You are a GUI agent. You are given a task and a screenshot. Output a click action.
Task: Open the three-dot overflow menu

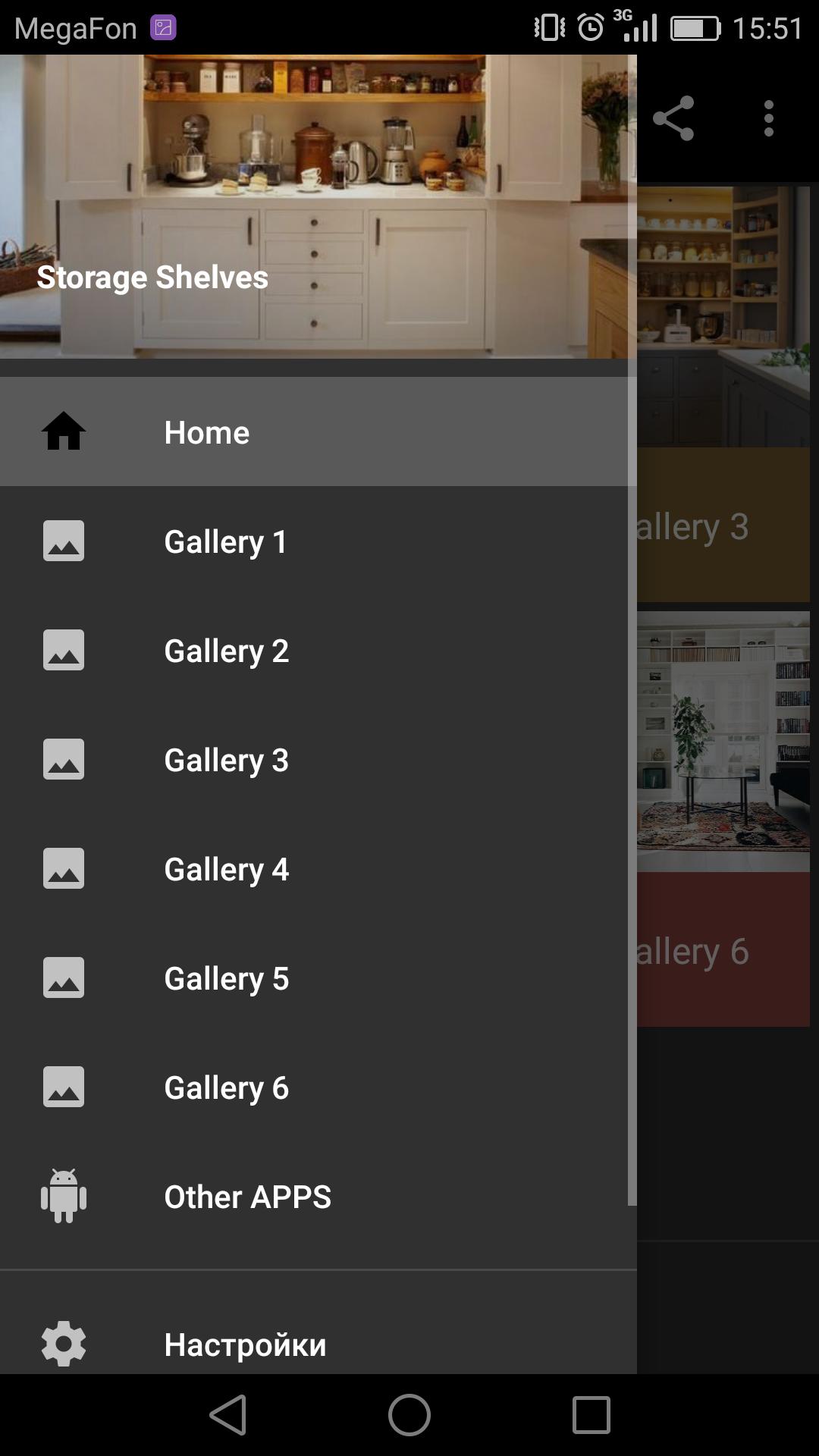[x=769, y=118]
